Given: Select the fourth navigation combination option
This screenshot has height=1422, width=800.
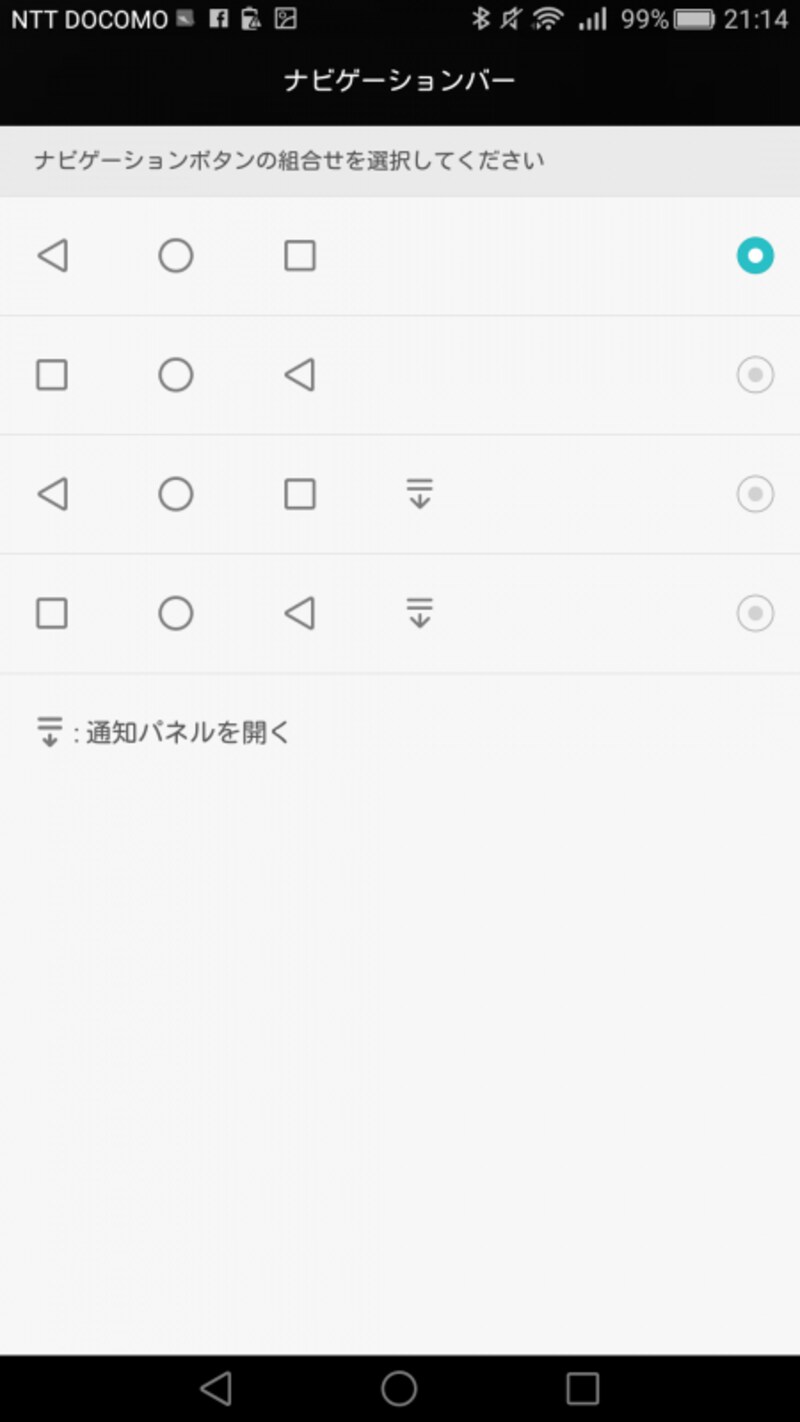Looking at the screenshot, I should pos(754,613).
